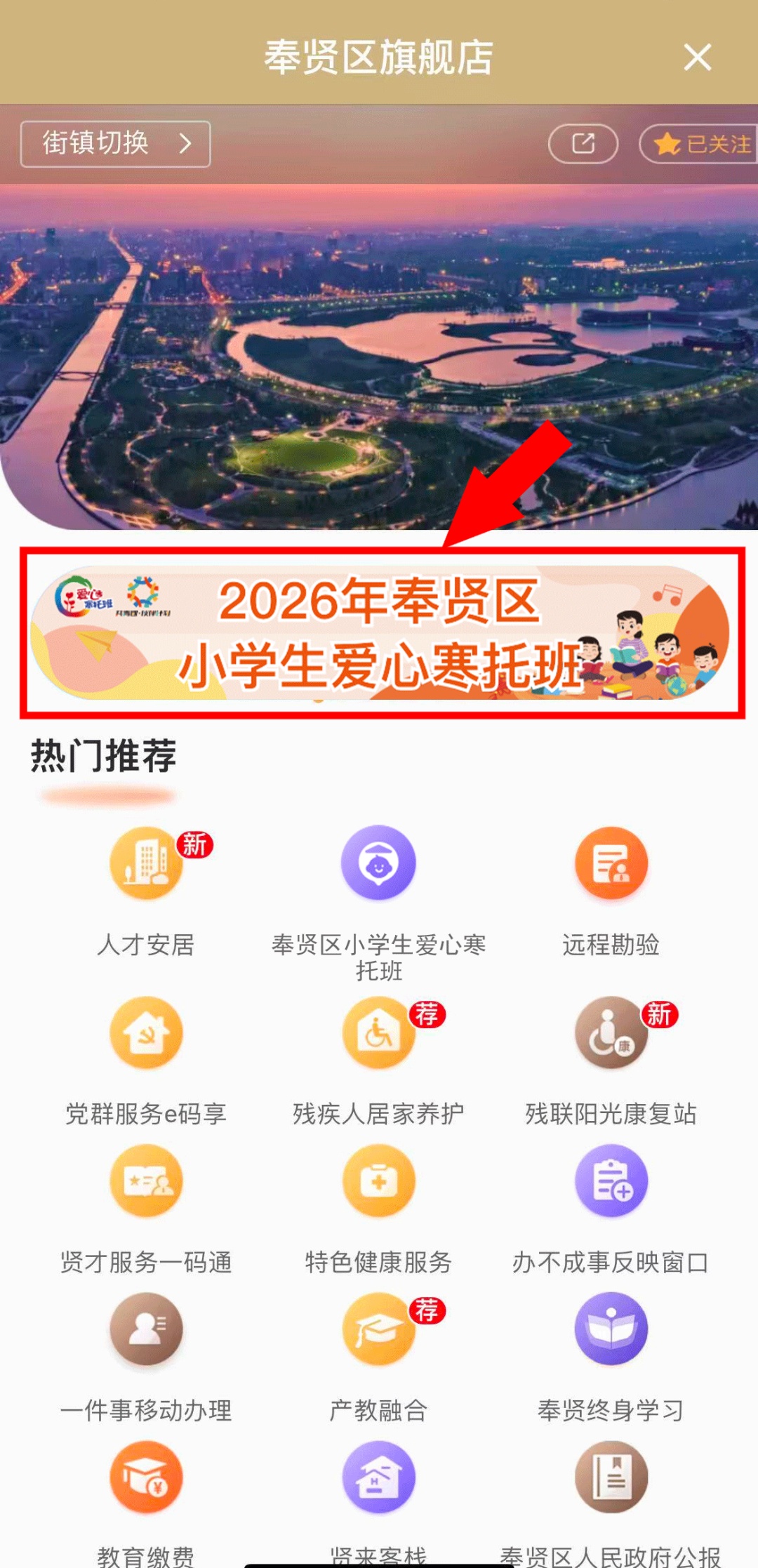Image resolution: width=758 pixels, height=1568 pixels.
Task: Launch 一件事移动办理
Action: (x=146, y=1330)
